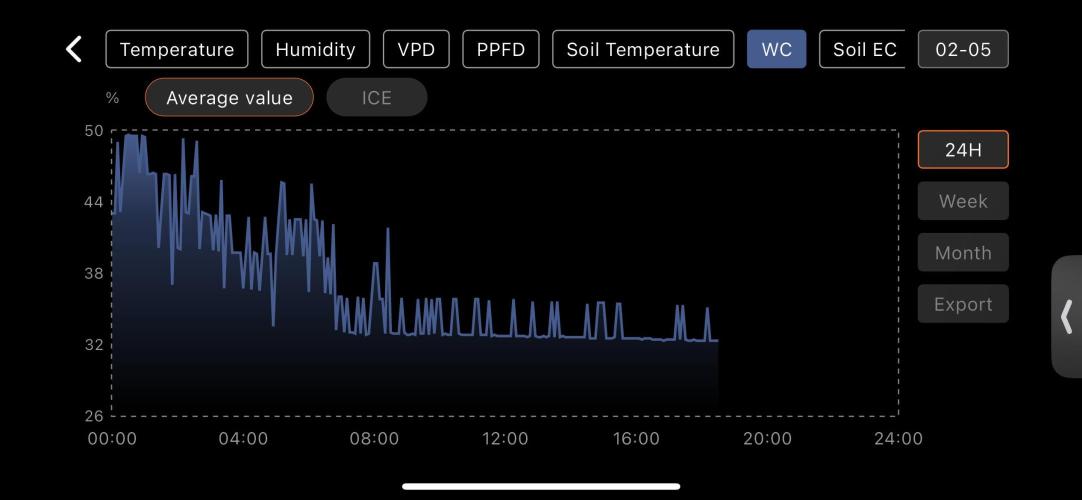Screen dimensions: 1082x500
Task: Switch to the ICE chip
Action: coord(376,98)
